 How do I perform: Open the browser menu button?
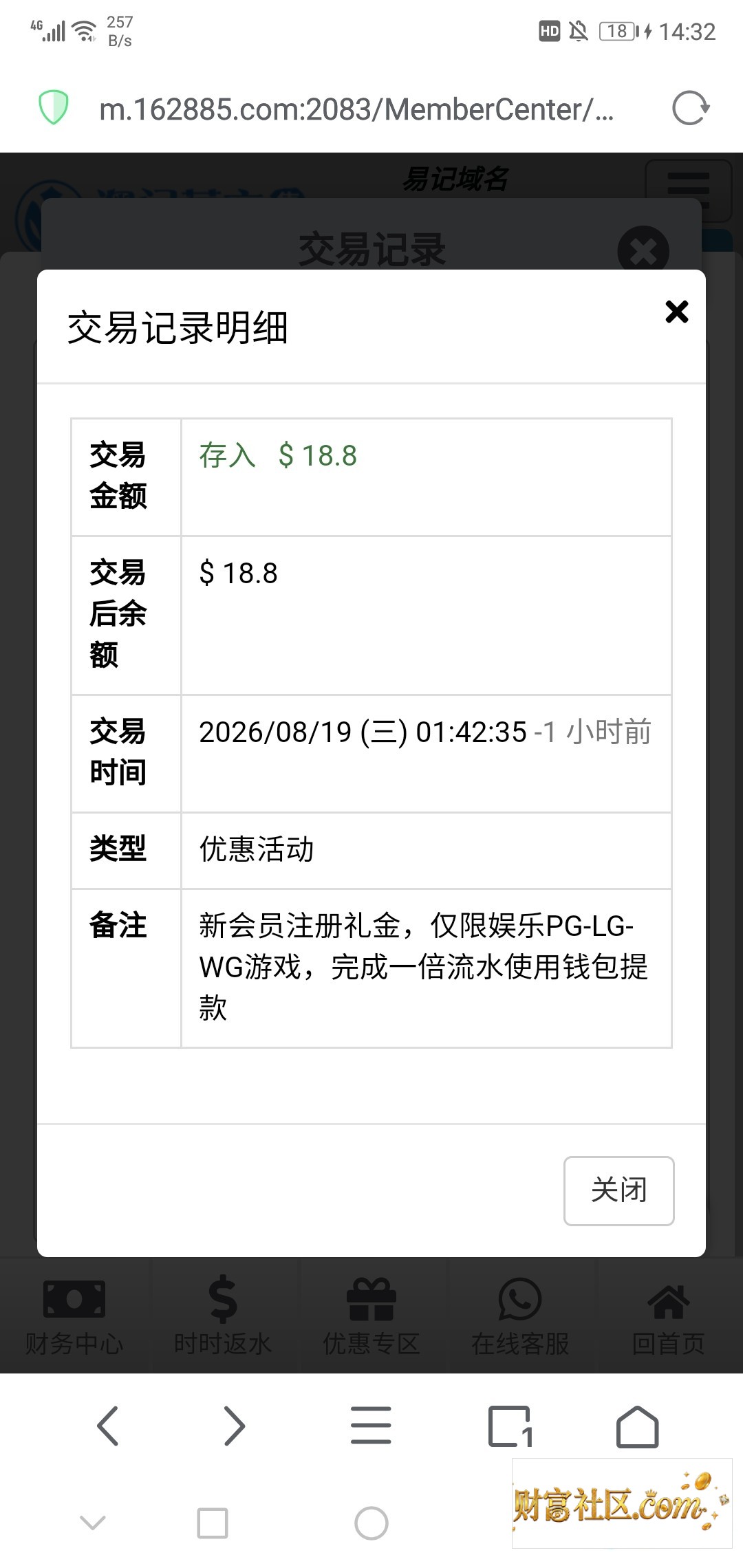point(371,1425)
